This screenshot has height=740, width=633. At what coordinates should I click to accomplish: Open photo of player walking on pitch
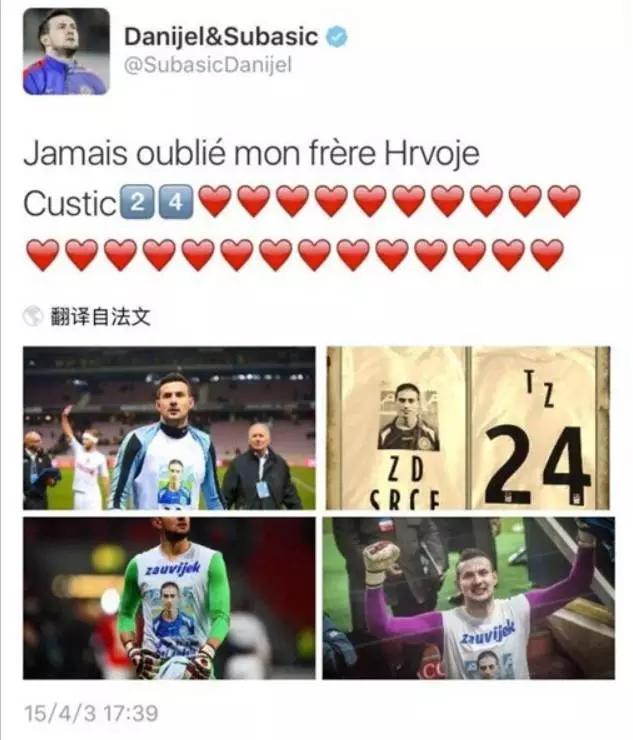(x=169, y=428)
